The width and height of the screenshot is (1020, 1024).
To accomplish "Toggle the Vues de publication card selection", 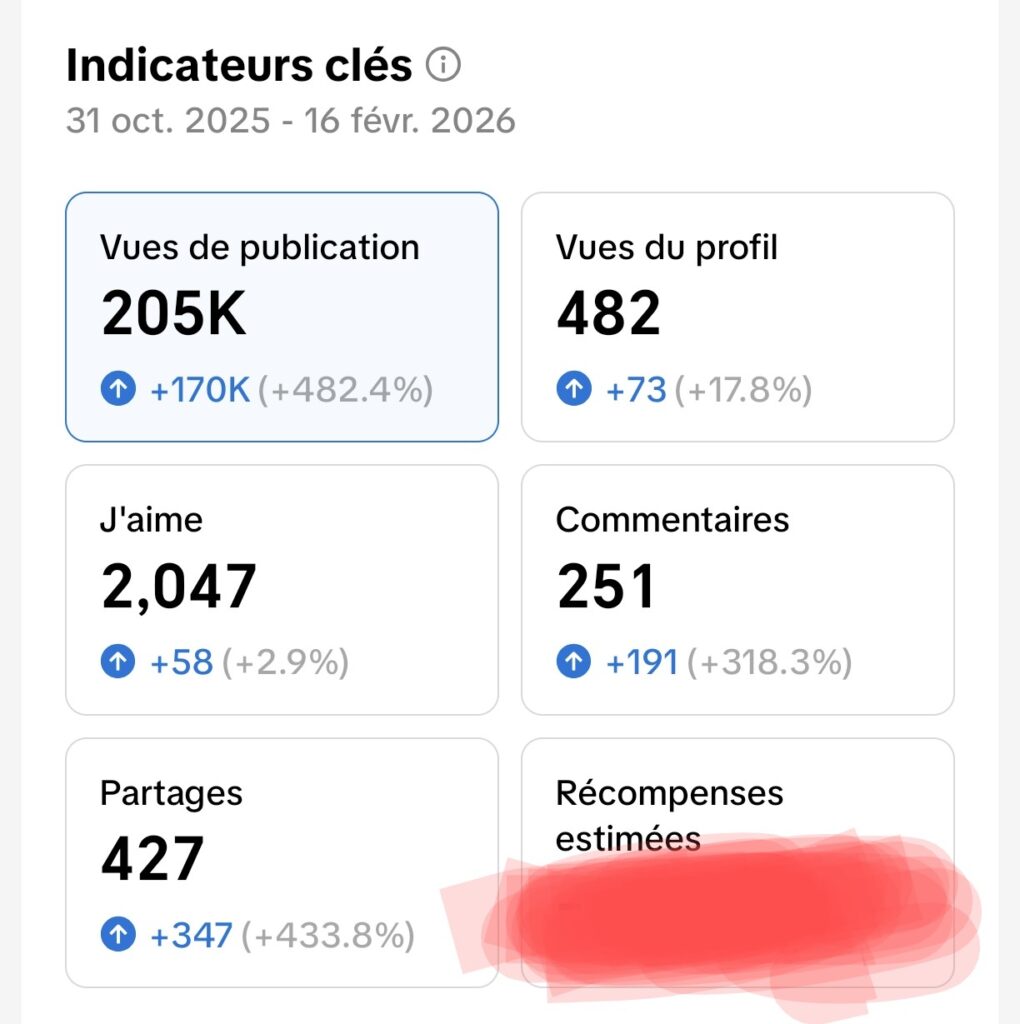I will [x=281, y=315].
